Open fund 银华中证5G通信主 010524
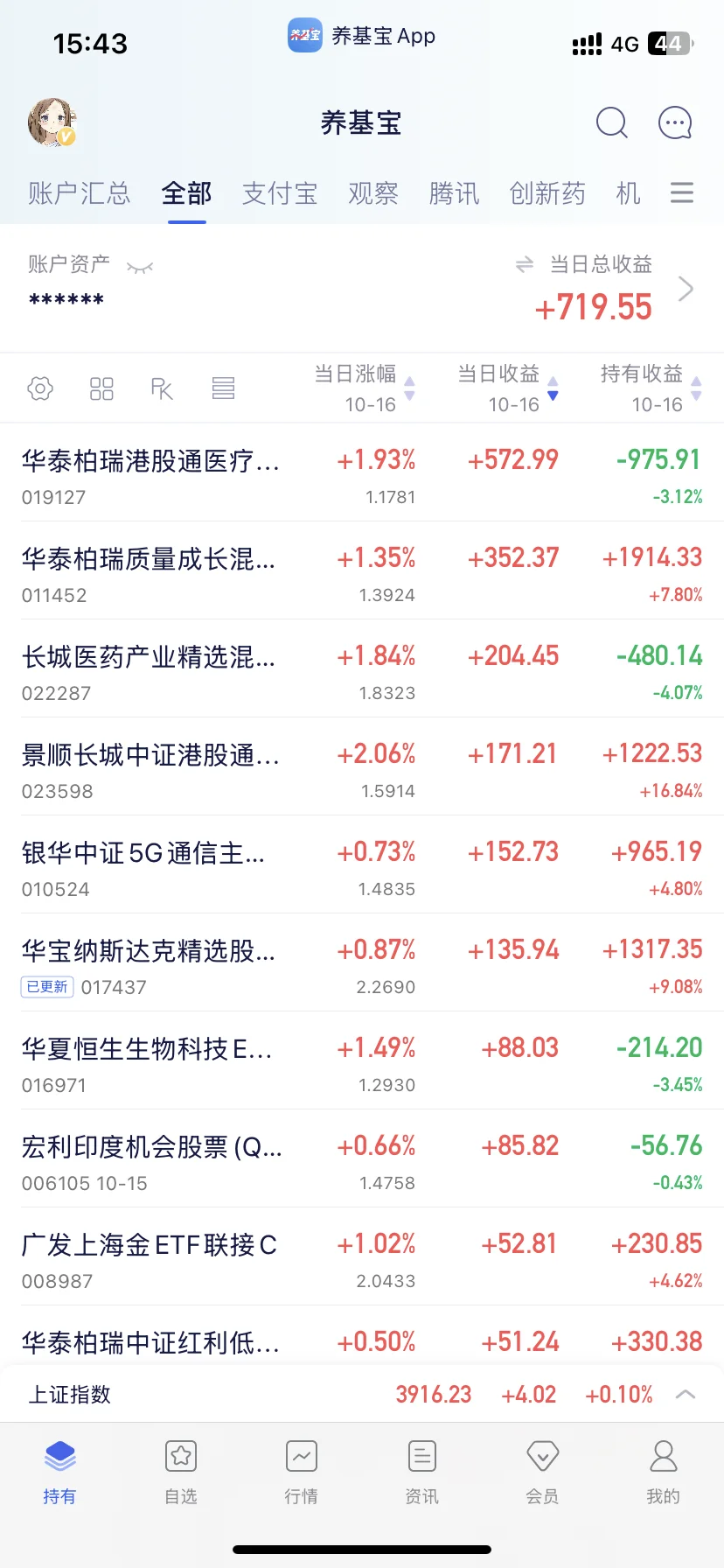 [362, 864]
